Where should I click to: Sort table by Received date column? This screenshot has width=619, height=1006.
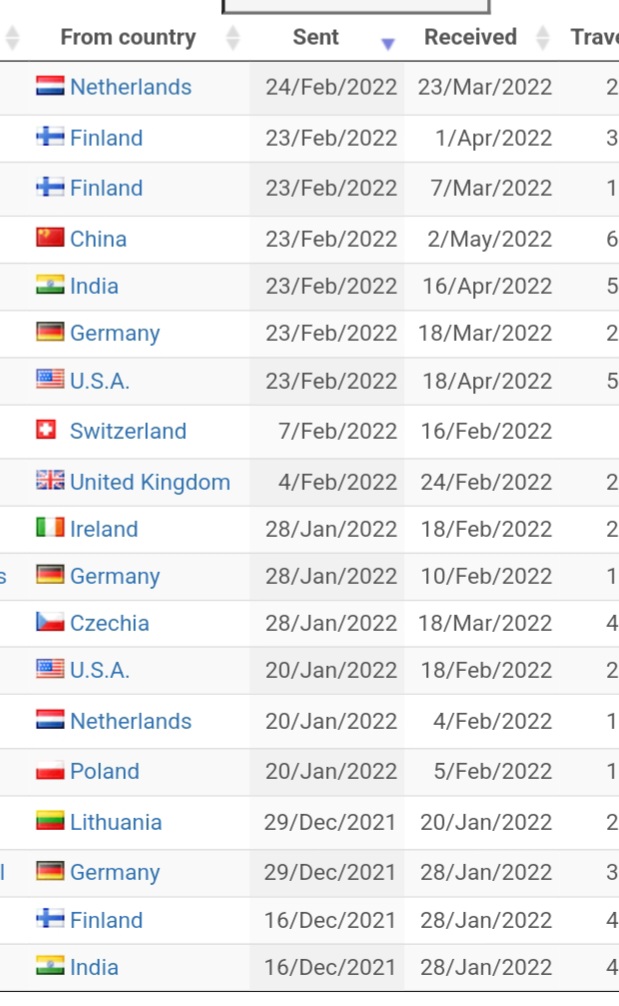[470, 37]
